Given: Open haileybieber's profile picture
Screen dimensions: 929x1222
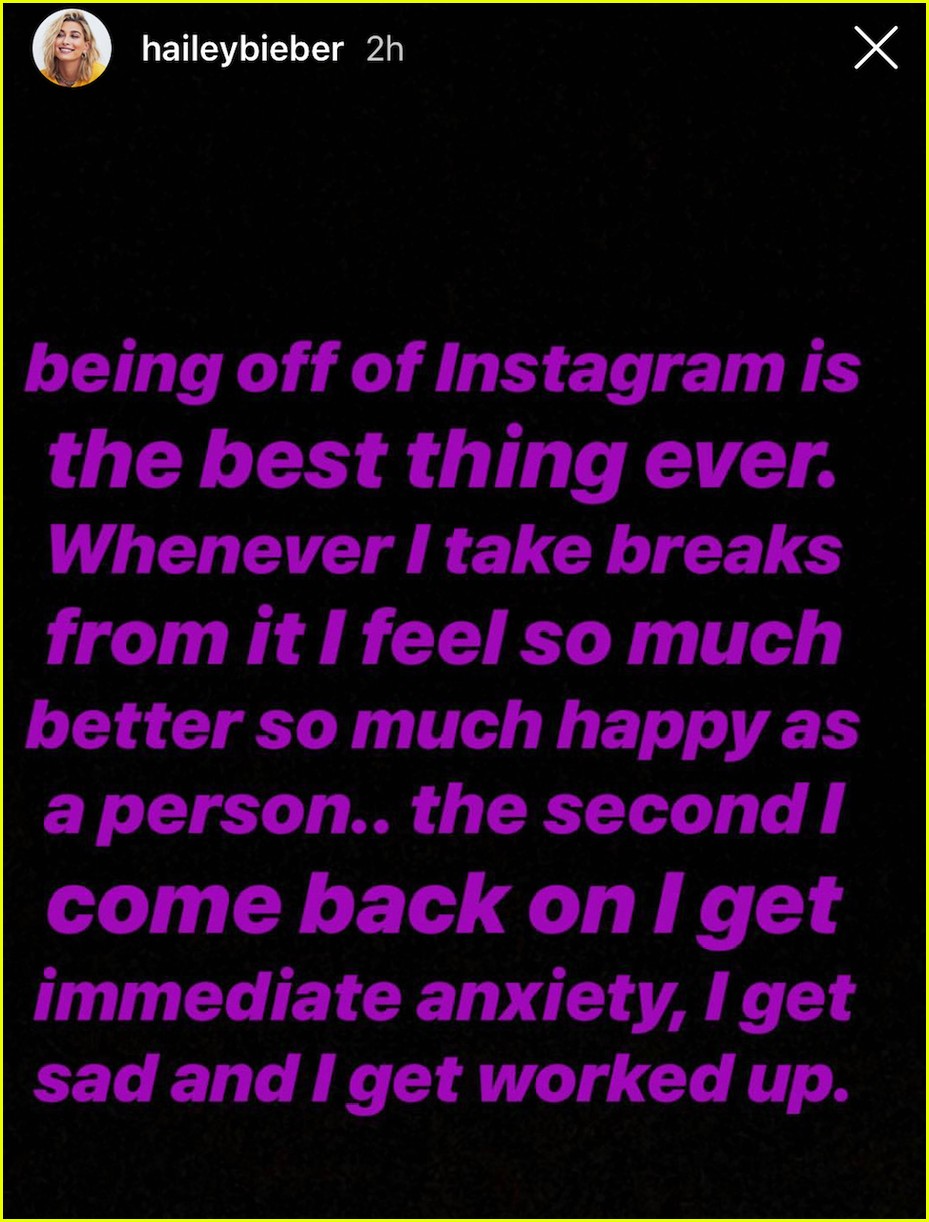Looking at the screenshot, I should coord(71,50).
